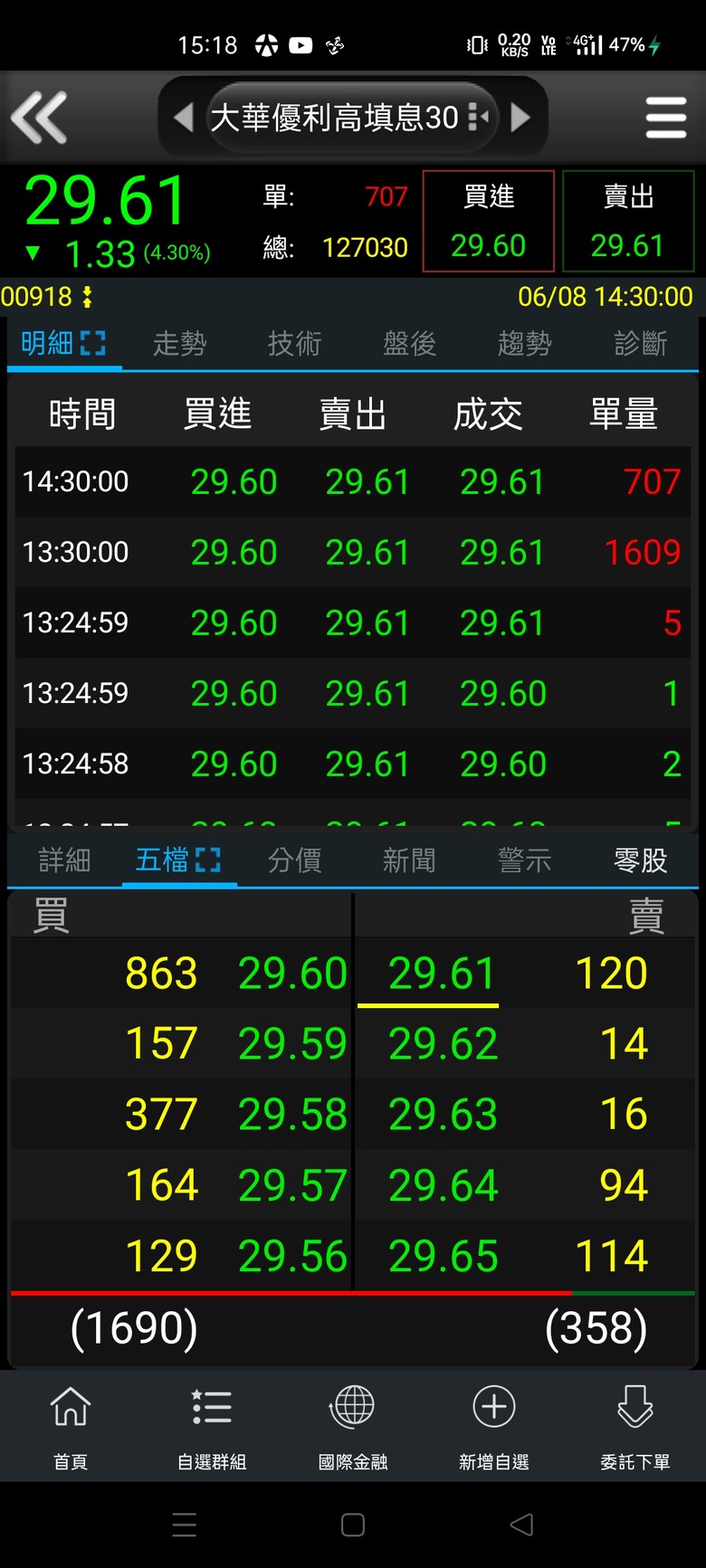This screenshot has height=1568, width=706.
Task: Select the 技術 tab
Action: (x=294, y=344)
